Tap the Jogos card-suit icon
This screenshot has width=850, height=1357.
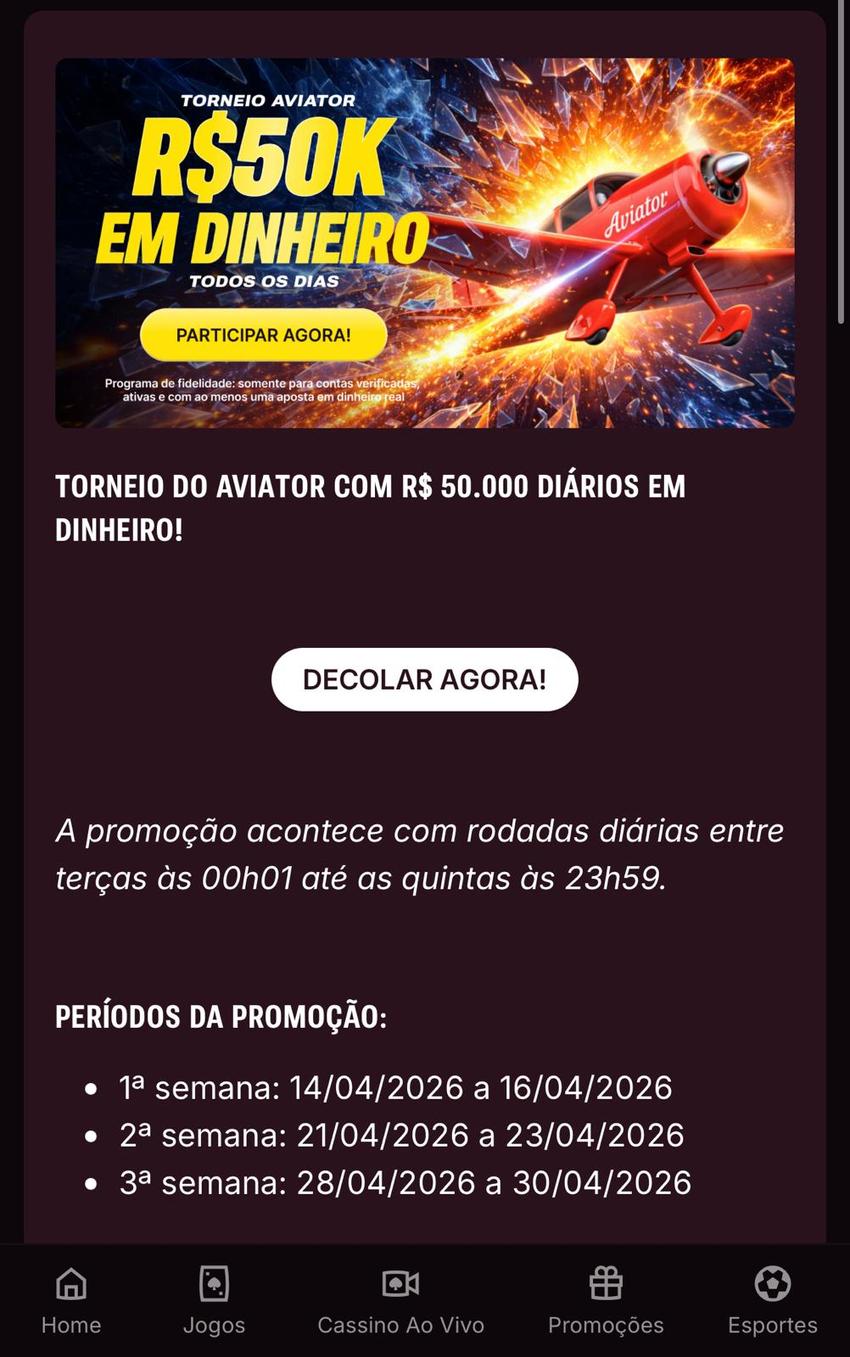coord(215,1284)
